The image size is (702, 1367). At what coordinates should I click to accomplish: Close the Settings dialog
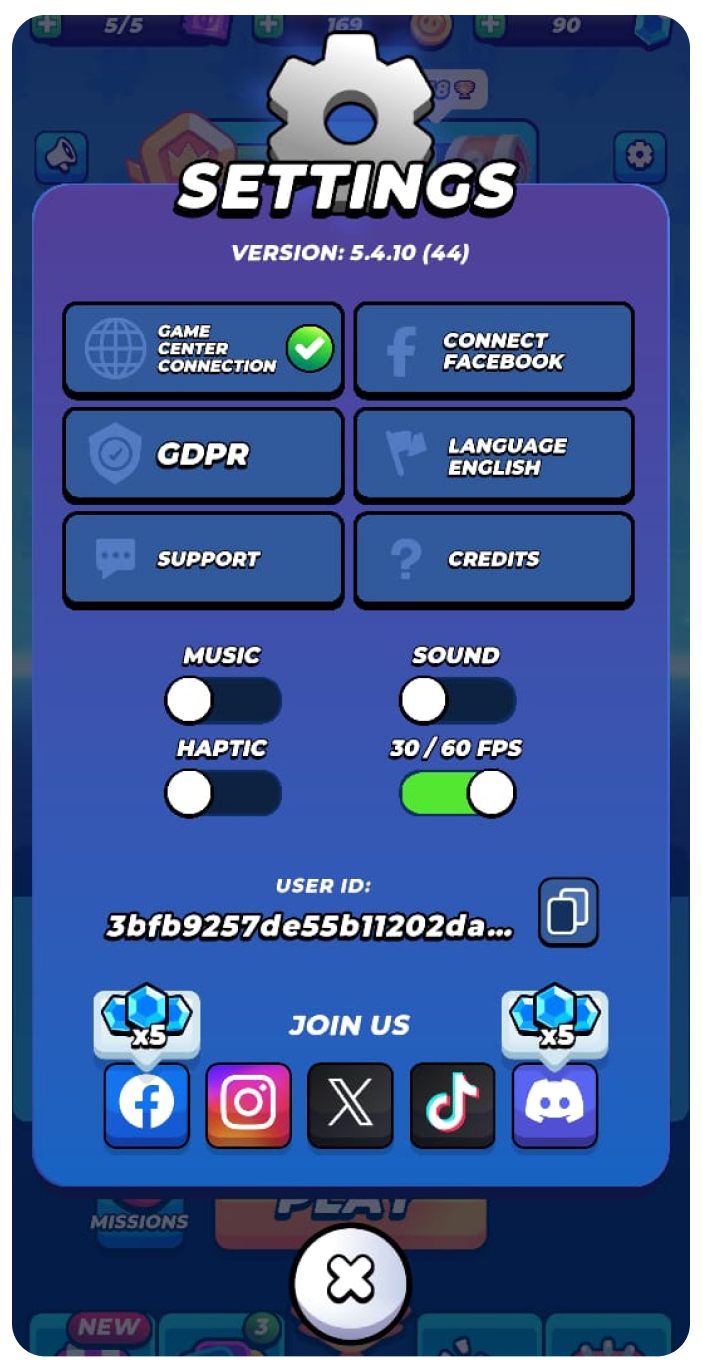pos(350,1279)
